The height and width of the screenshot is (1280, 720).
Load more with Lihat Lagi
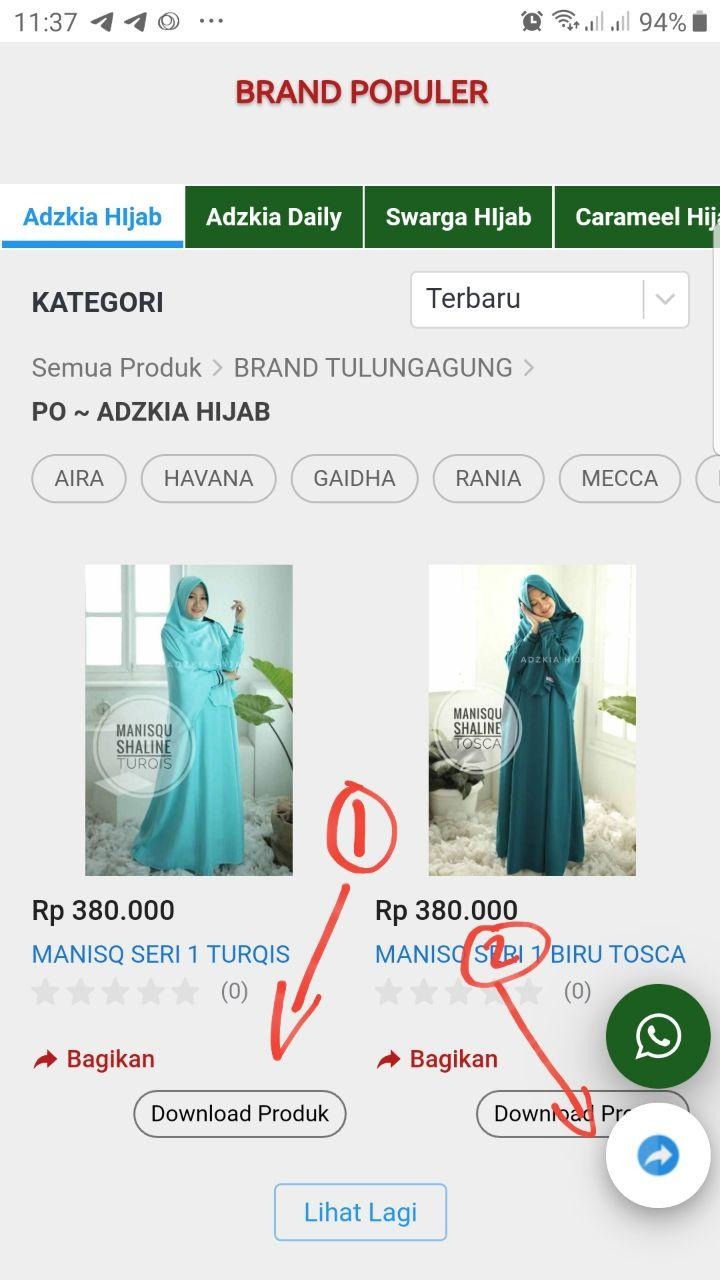[x=360, y=1213]
